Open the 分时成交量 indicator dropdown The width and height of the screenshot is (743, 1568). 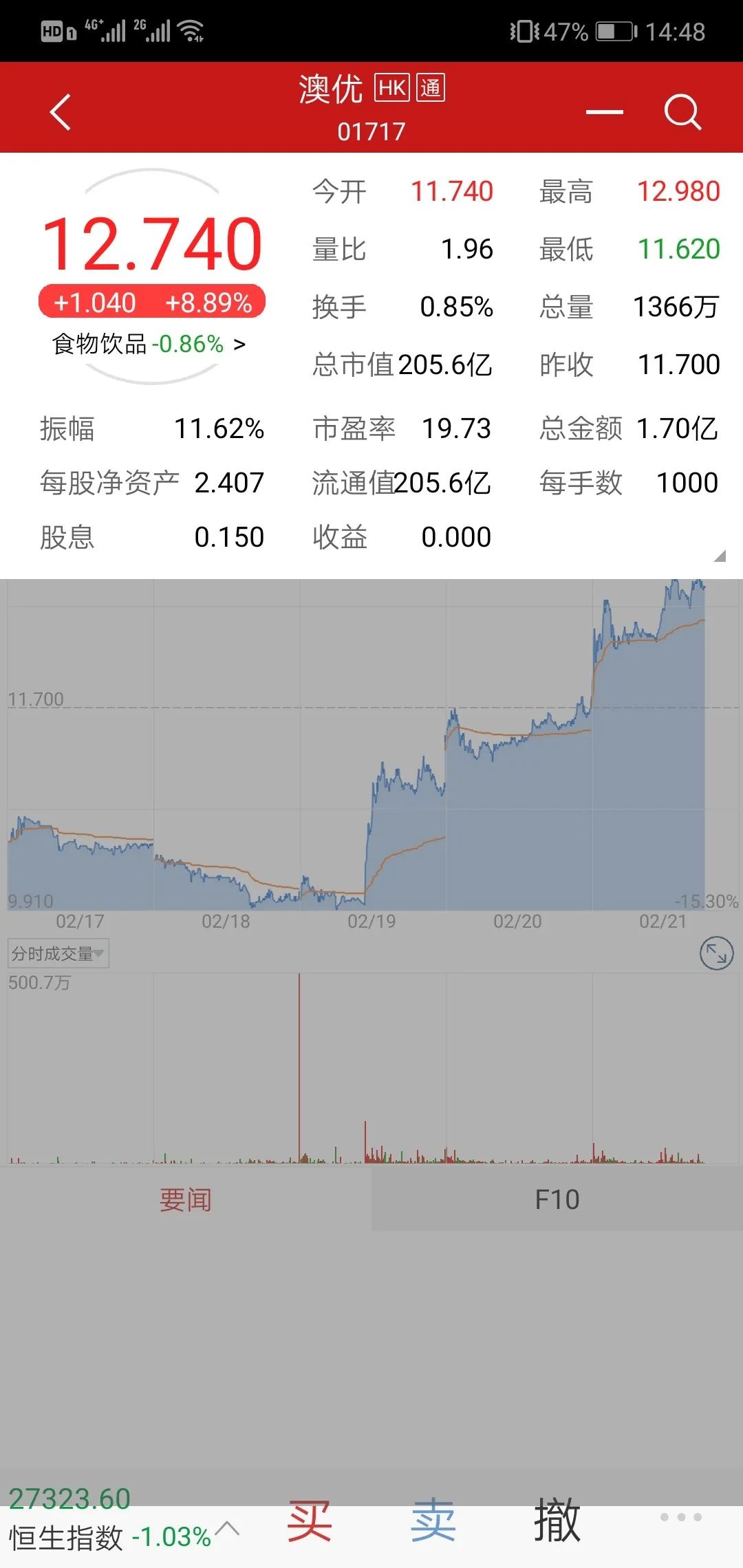pos(58,954)
